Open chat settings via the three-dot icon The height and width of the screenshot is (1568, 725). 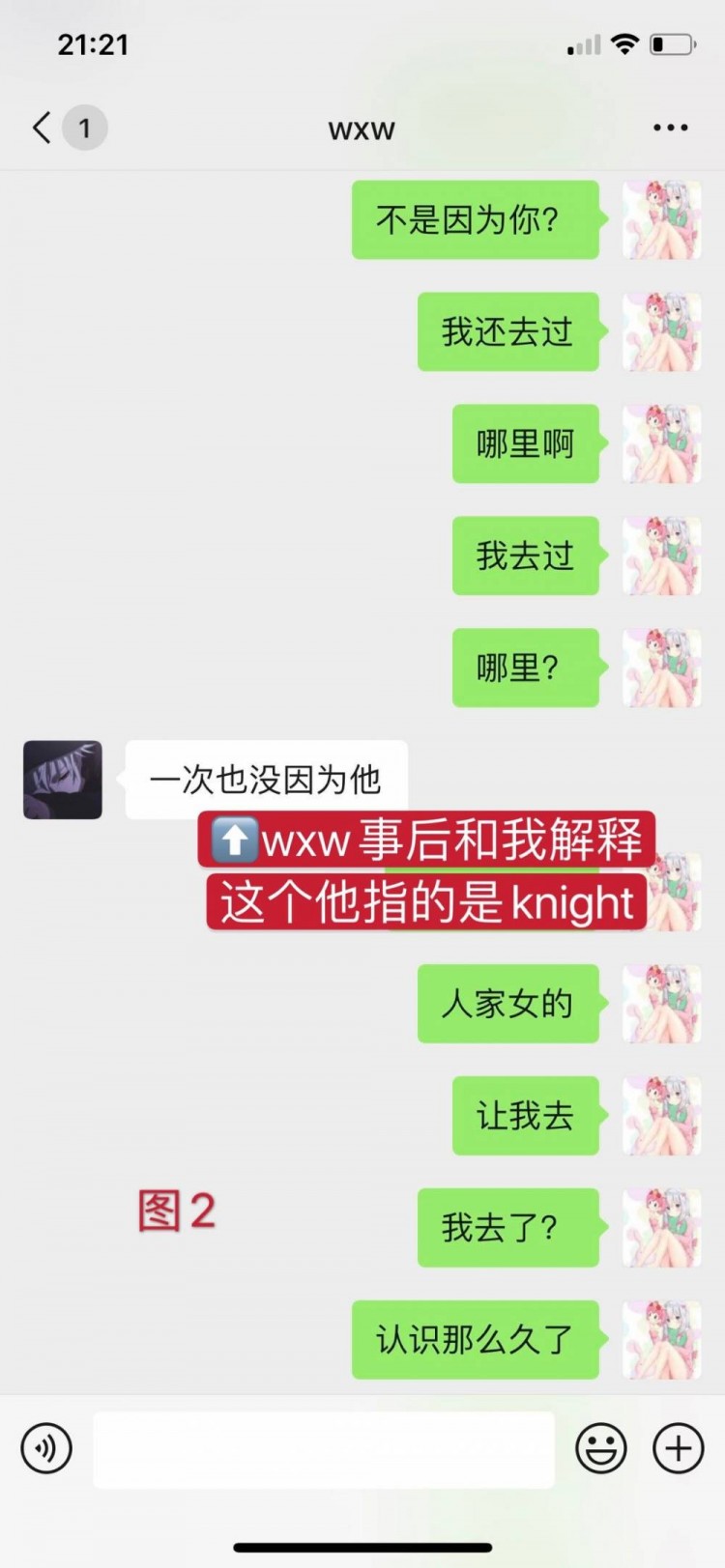click(671, 127)
